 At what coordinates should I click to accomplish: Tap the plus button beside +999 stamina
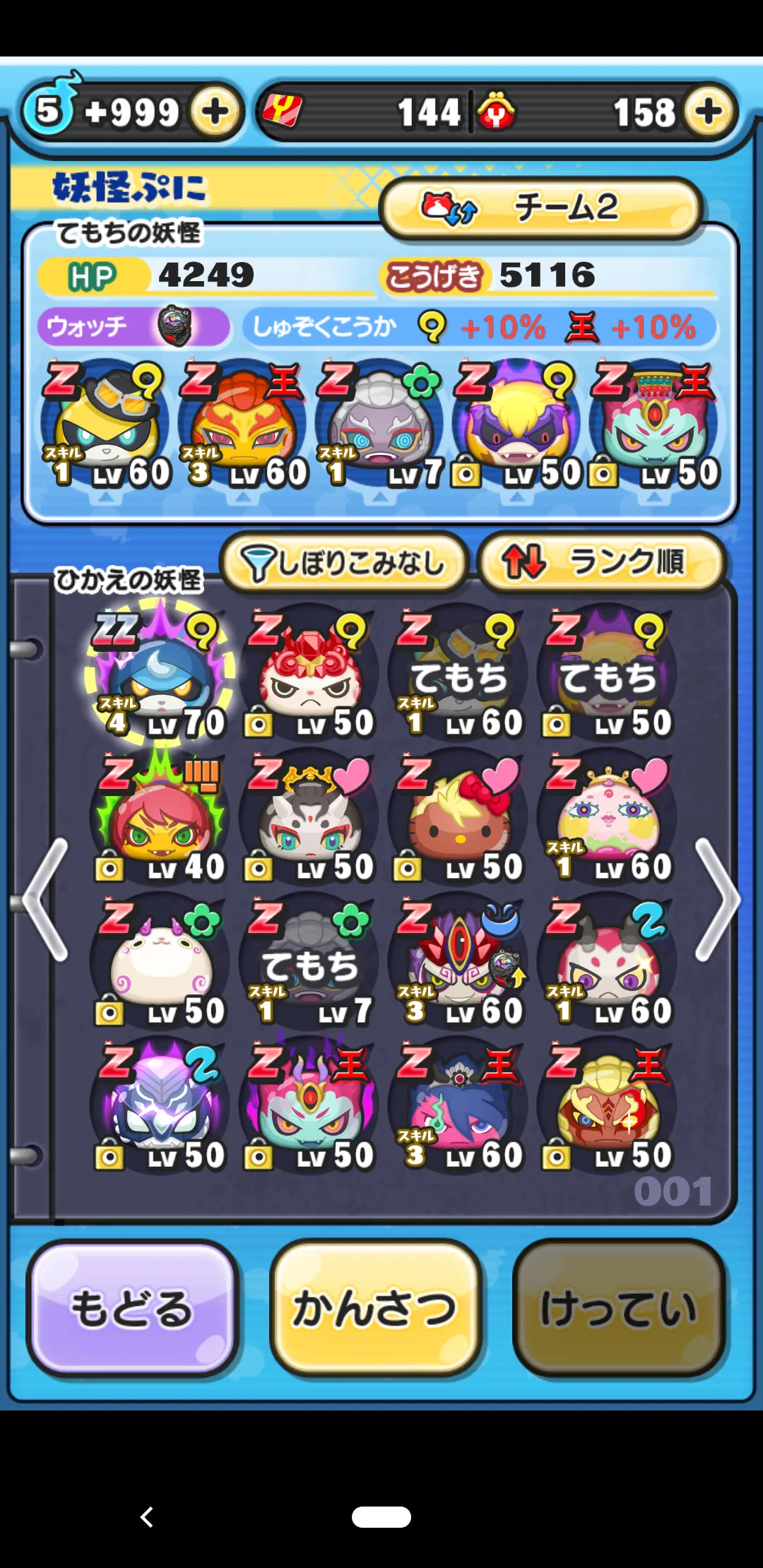click(x=215, y=111)
